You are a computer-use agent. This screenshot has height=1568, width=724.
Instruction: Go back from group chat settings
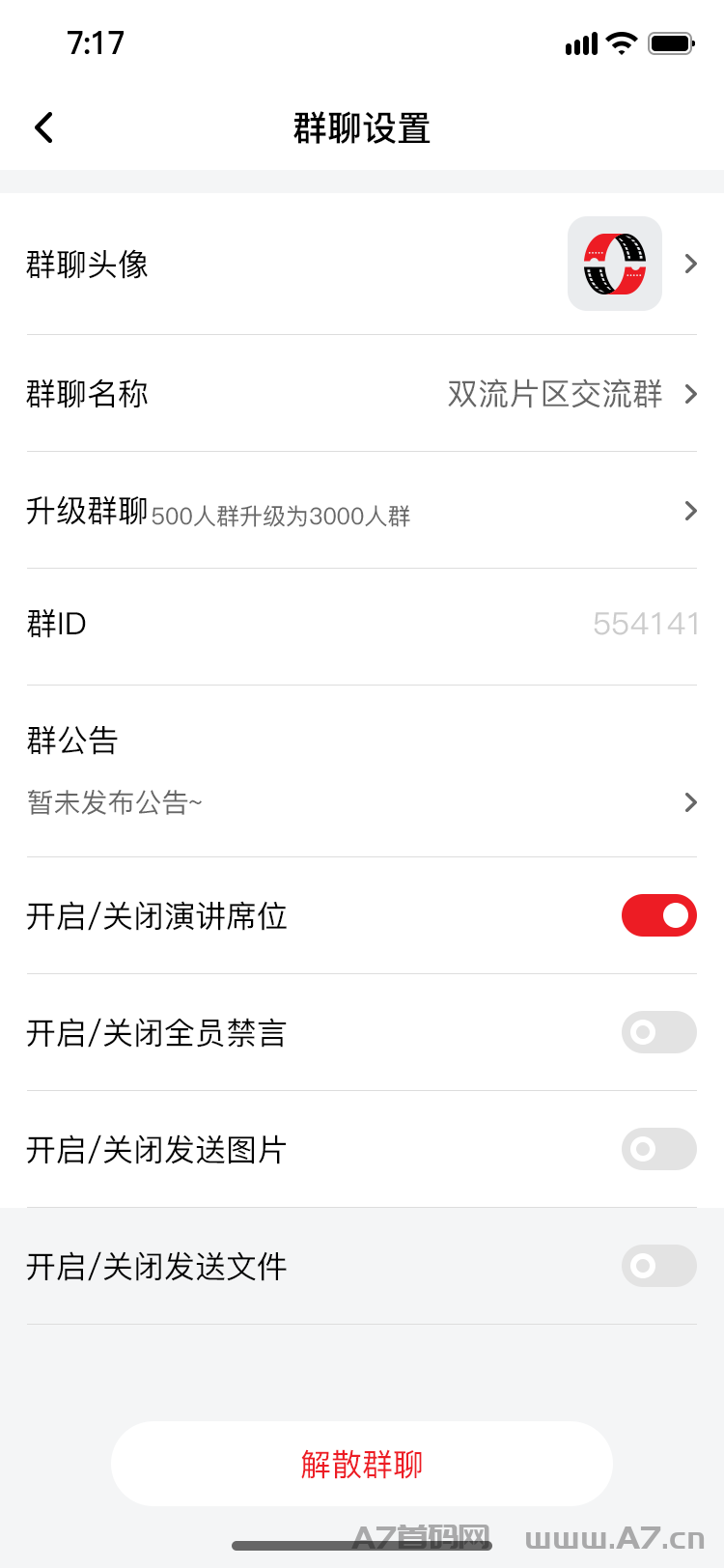44,127
